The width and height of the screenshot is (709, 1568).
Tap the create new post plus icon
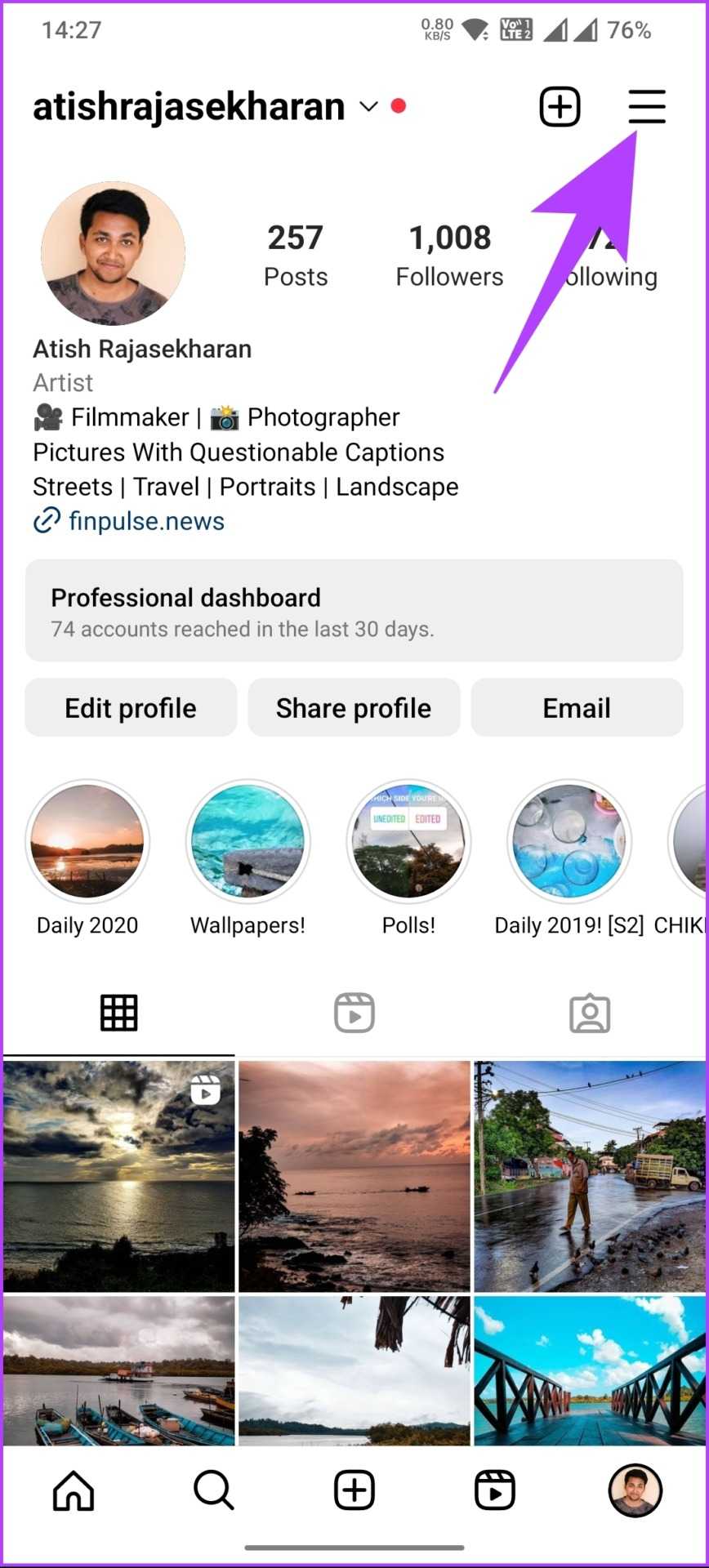coord(560,107)
